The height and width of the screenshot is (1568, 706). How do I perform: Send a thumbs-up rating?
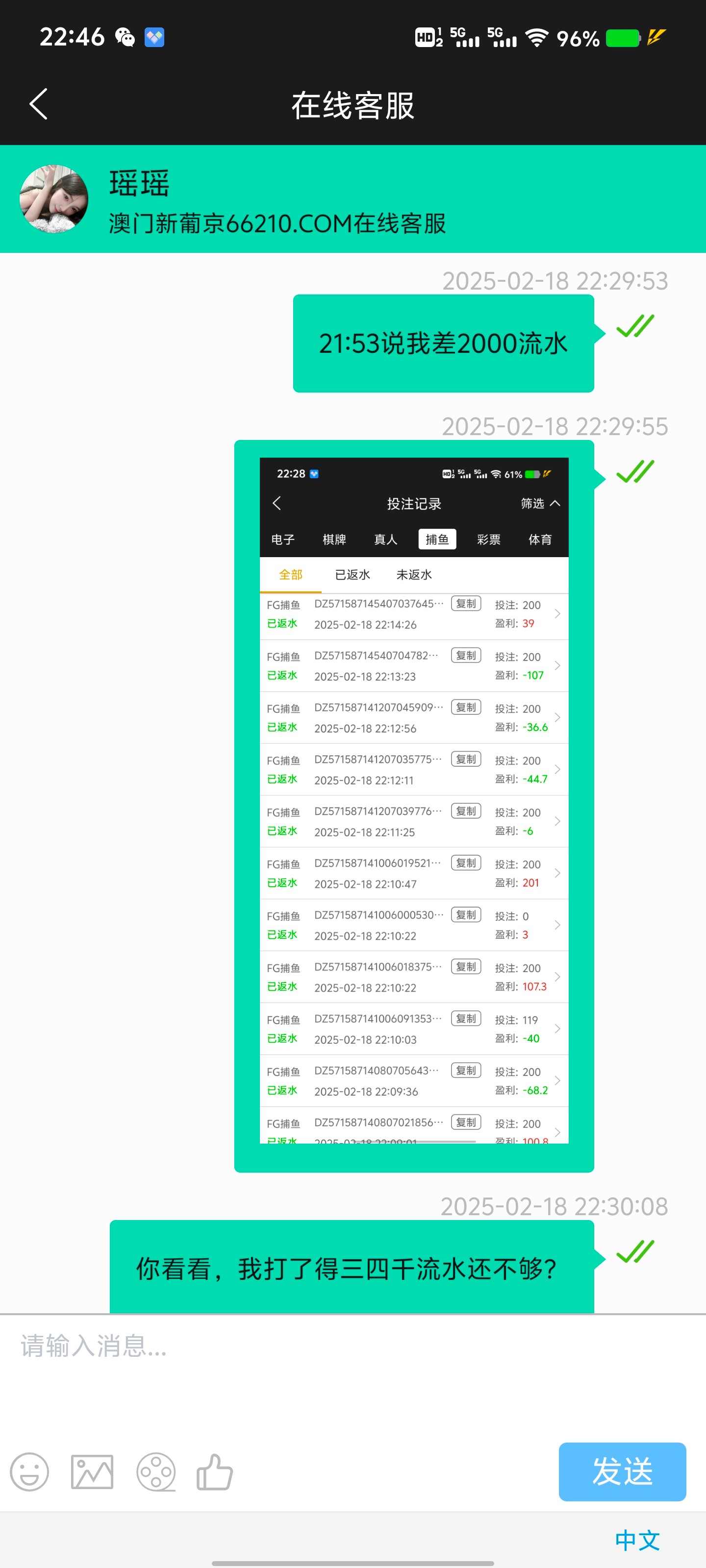tap(214, 1472)
